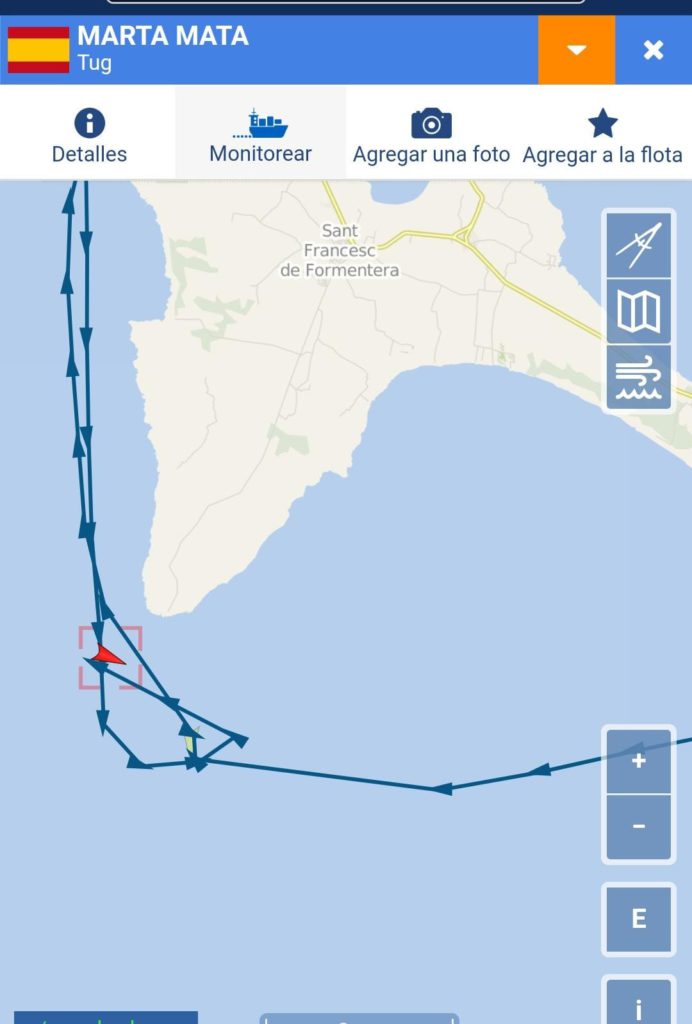The image size is (692, 1024).
Task: Select the red vessel marker
Action: (107, 657)
